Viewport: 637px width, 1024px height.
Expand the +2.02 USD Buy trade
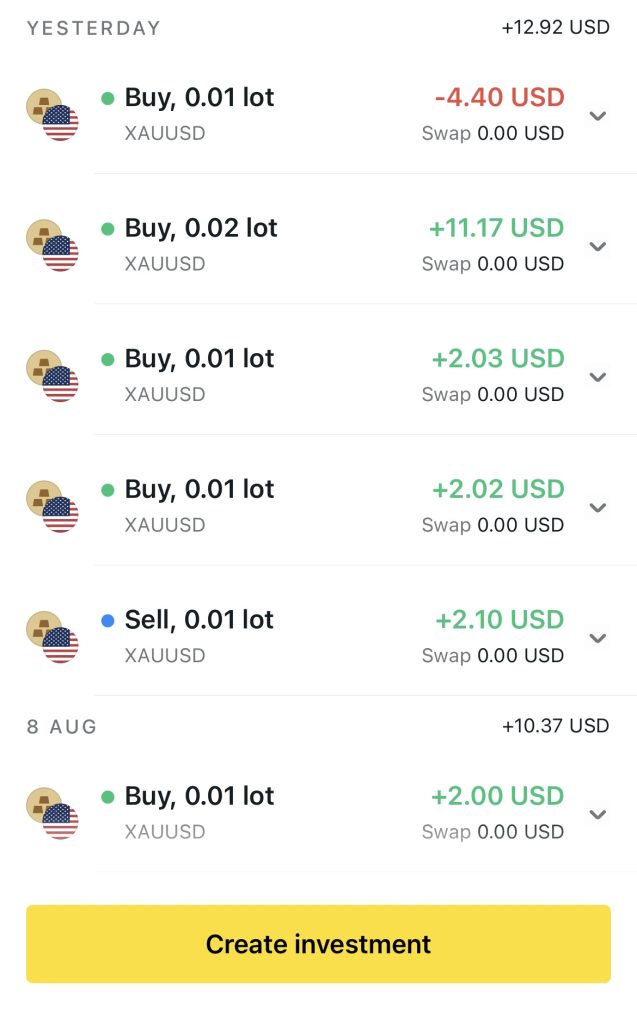point(597,508)
